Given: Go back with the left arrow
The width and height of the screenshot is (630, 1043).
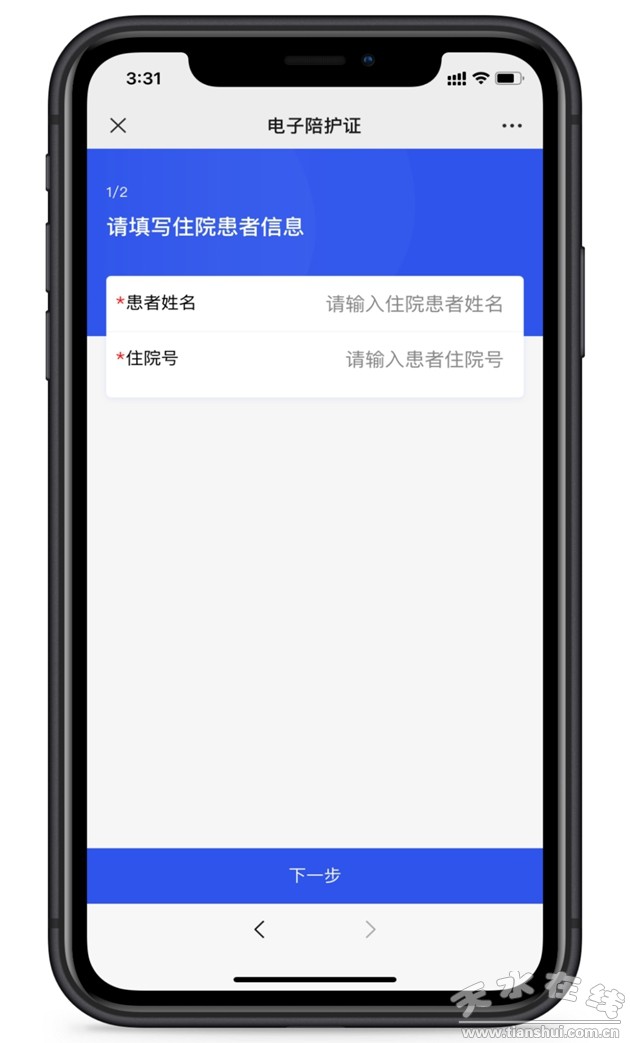Looking at the screenshot, I should click(x=260, y=929).
